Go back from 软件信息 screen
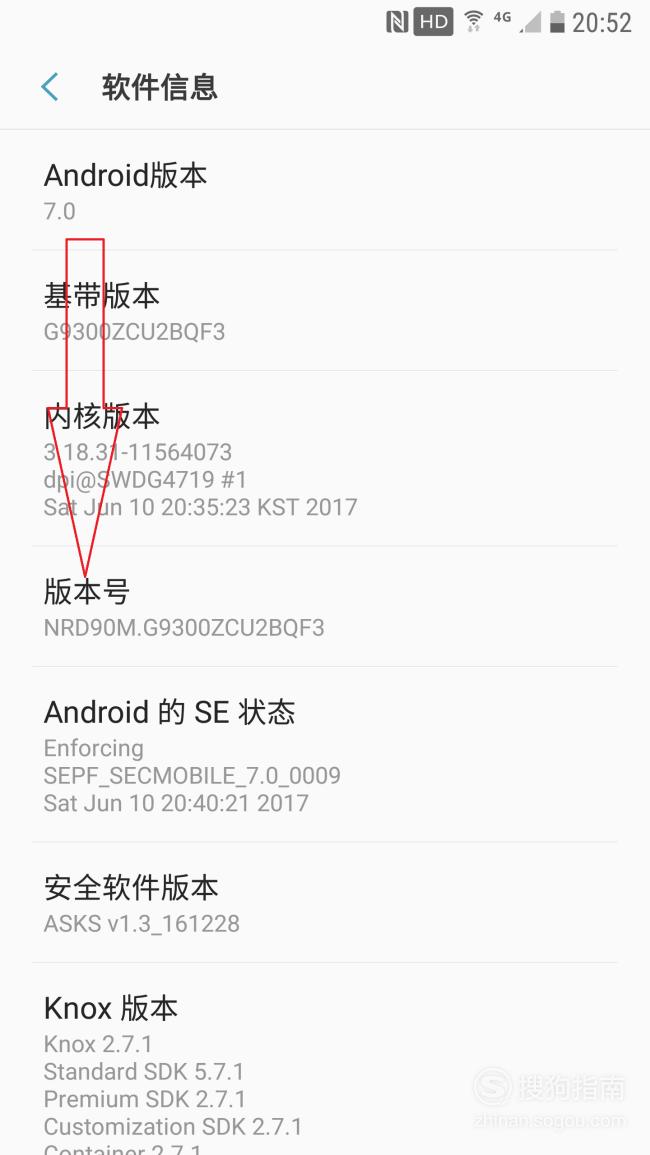 click(x=49, y=87)
